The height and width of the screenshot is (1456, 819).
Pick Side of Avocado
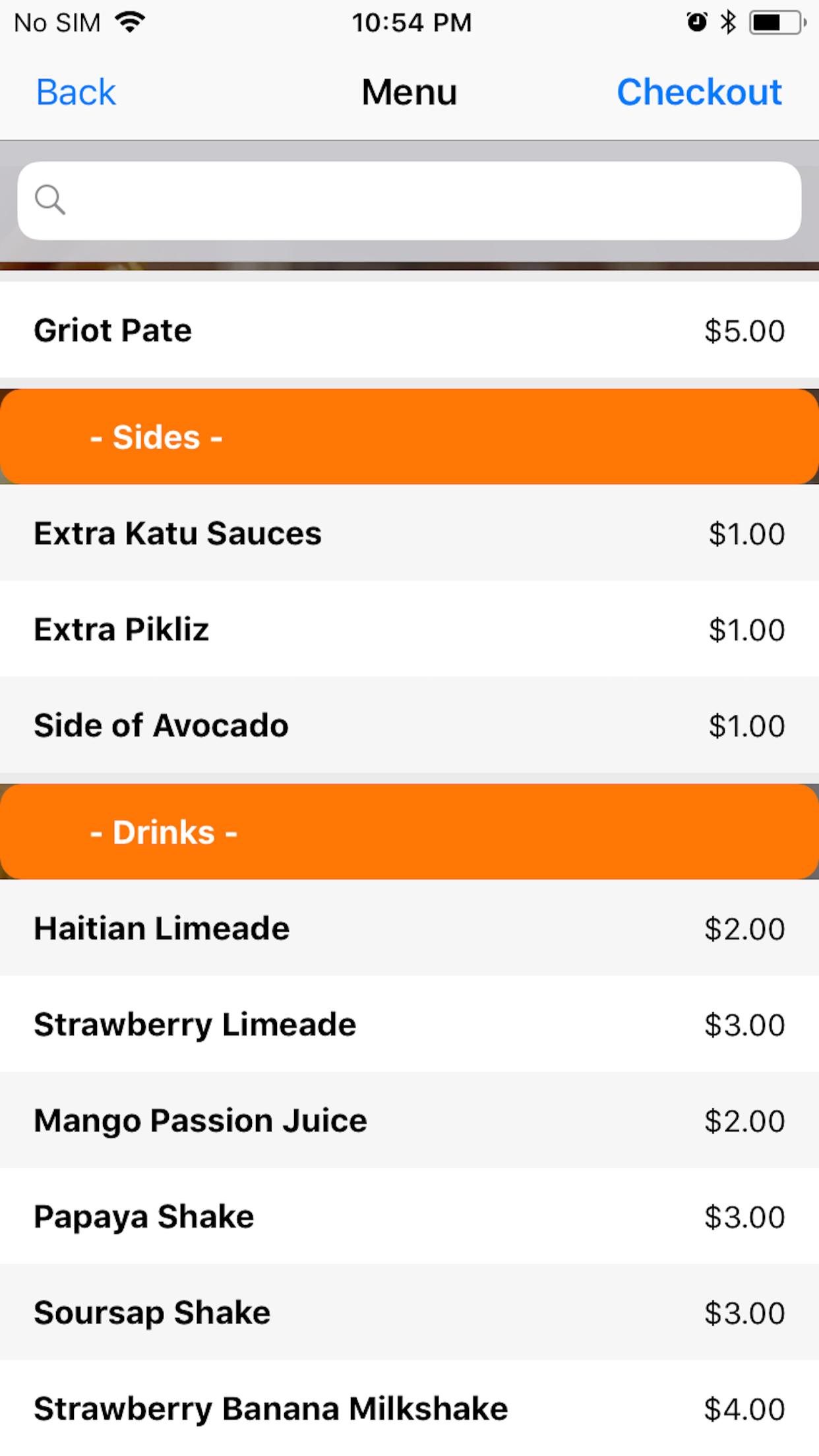coord(409,725)
